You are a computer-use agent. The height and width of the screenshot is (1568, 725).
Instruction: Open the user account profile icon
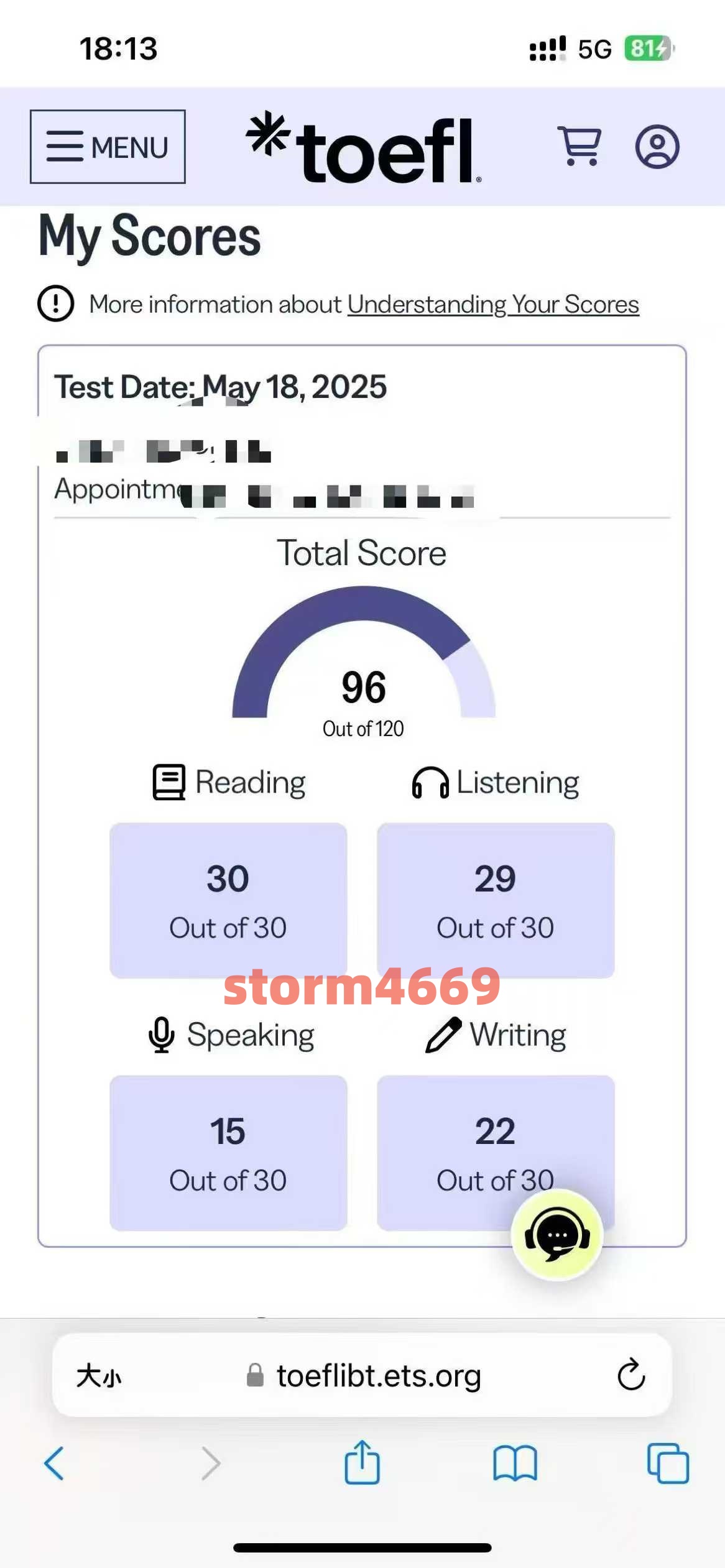[x=657, y=147]
